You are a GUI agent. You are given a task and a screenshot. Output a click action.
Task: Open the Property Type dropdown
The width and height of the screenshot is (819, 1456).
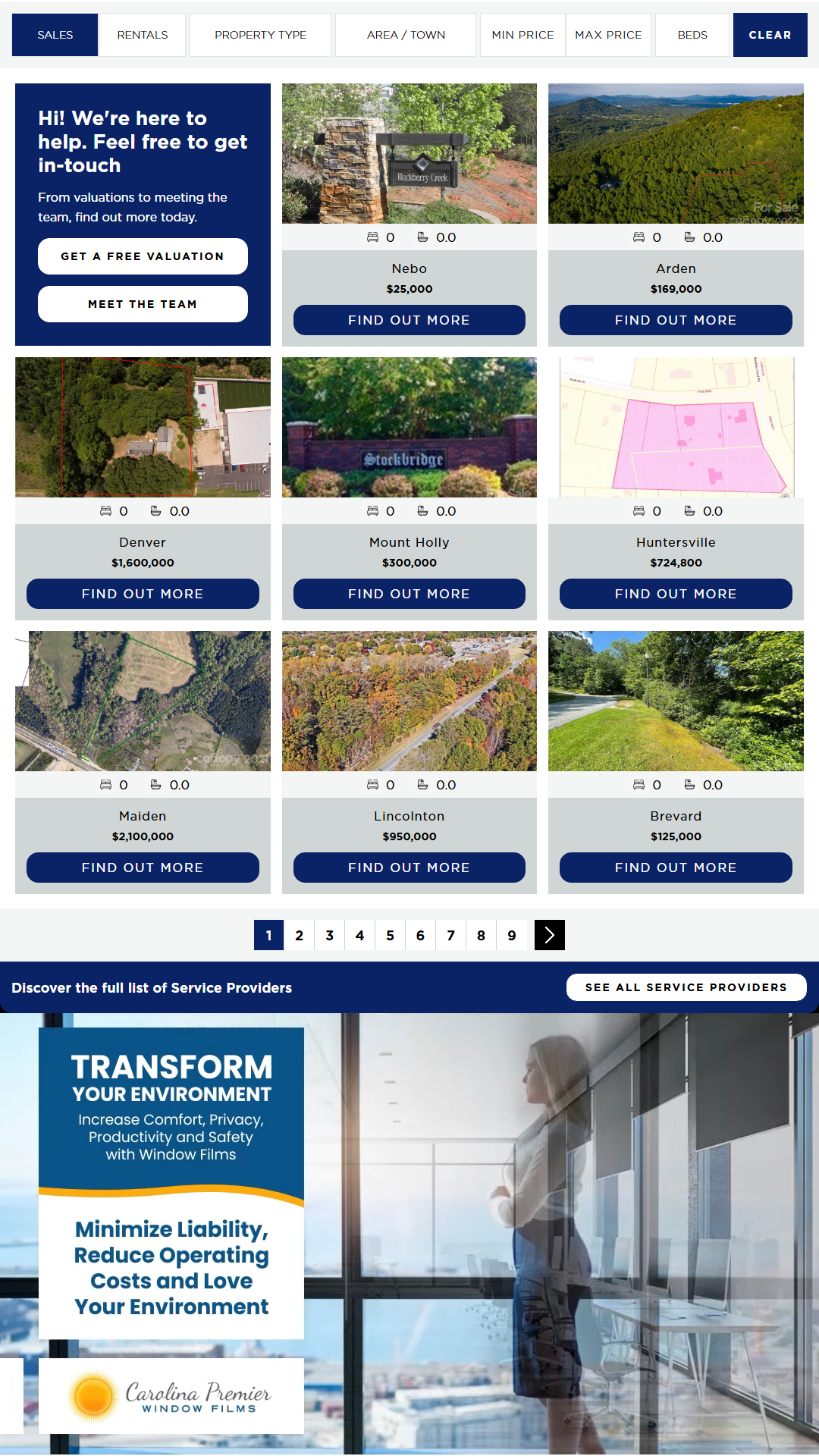[260, 35]
